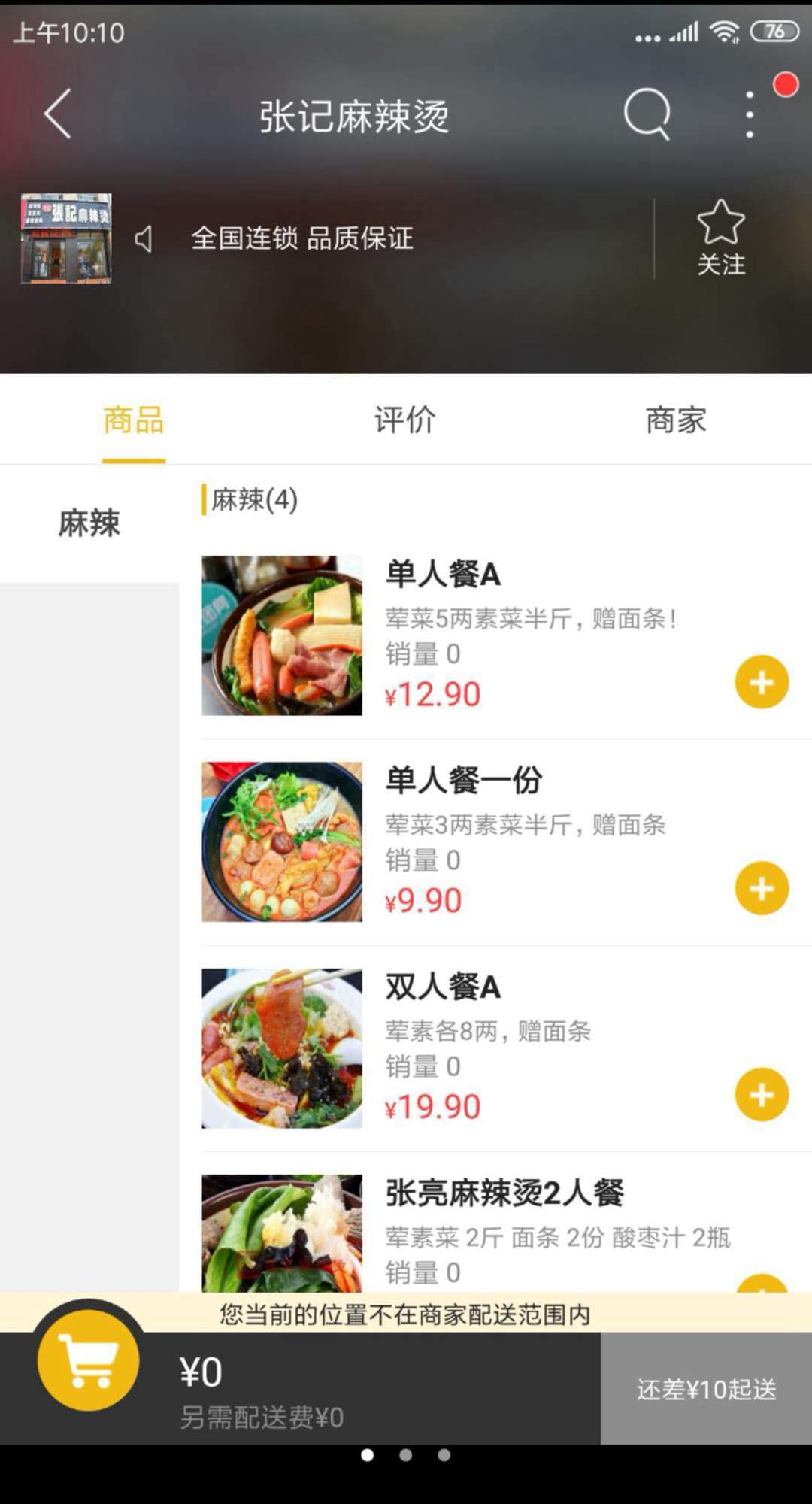
Task: Tap the star icon above 关注
Action: click(x=720, y=222)
